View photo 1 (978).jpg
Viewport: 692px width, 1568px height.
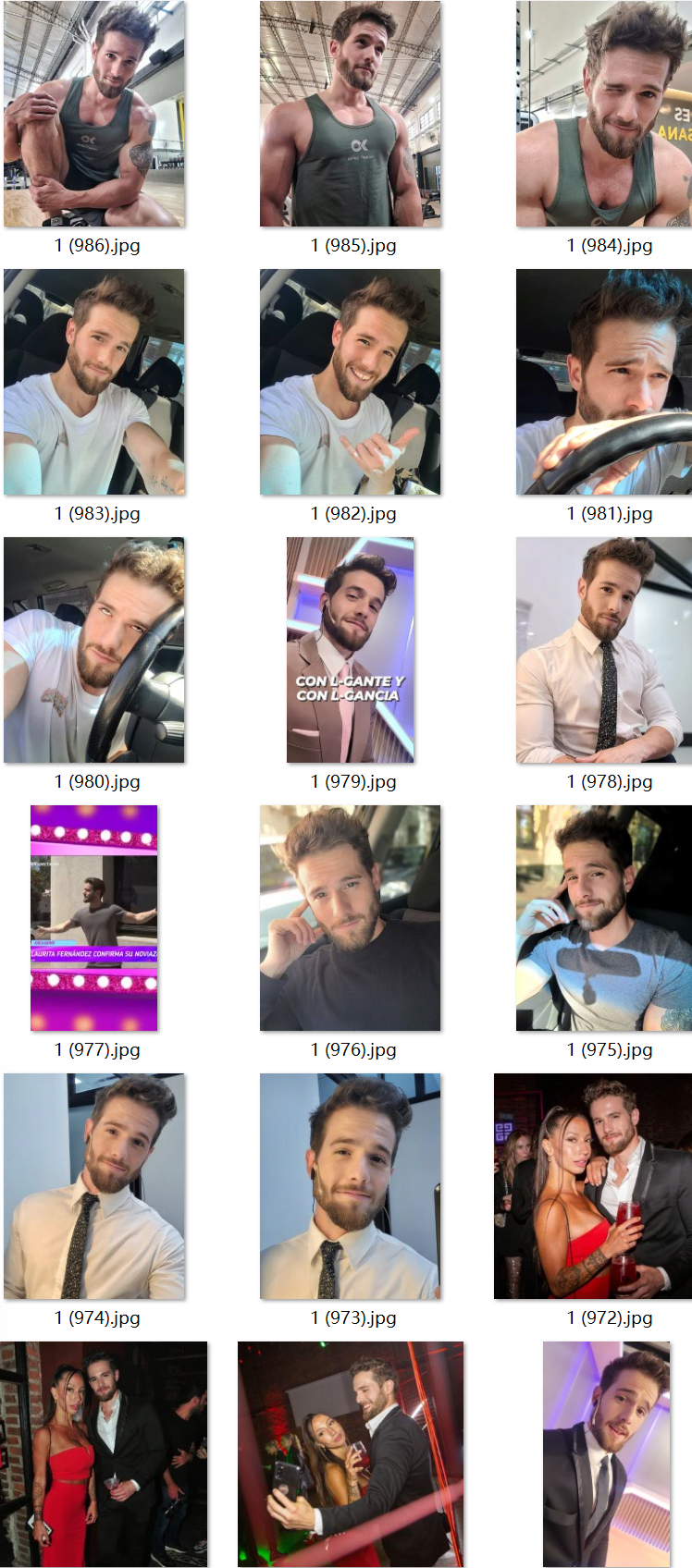604,650
